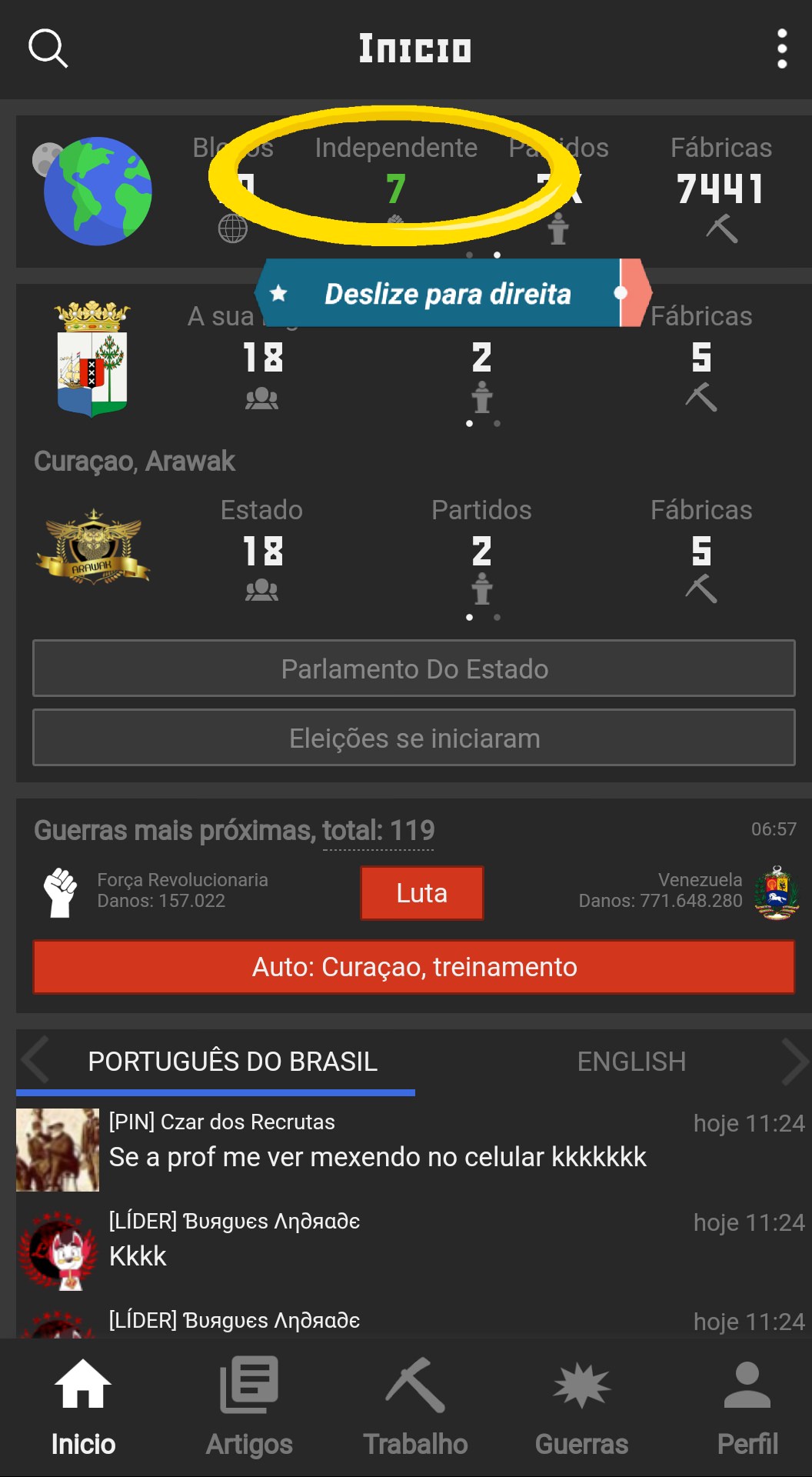Open the Guerras tab
Image resolution: width=812 pixels, height=1477 pixels.
[x=581, y=1407]
